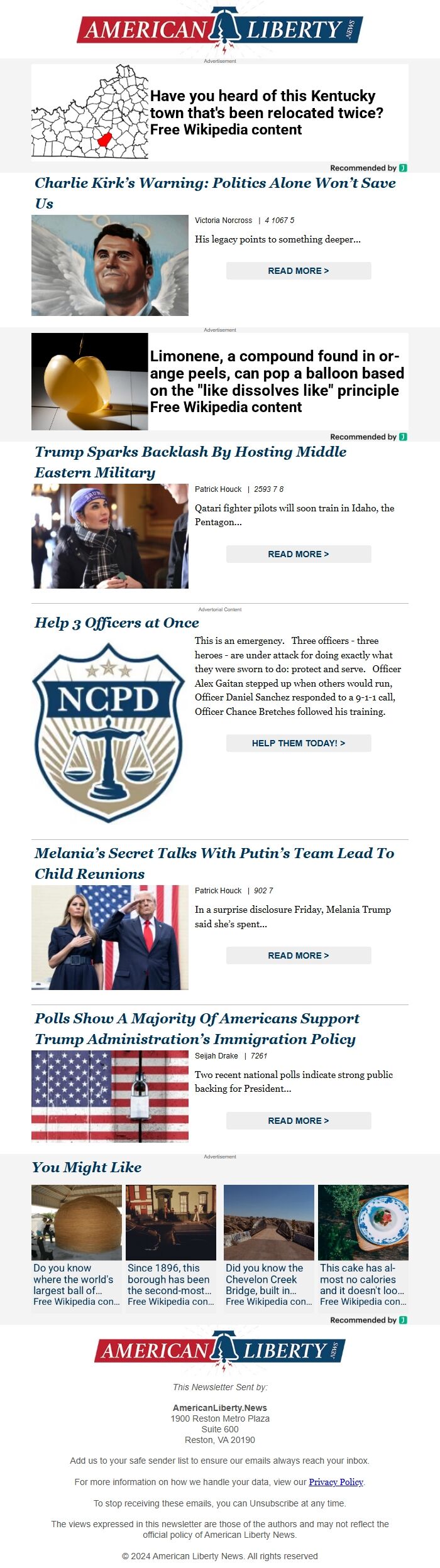The image size is (440, 1568).
Task: Open the Trump Sparks Backlash headline
Action: (x=190, y=452)
